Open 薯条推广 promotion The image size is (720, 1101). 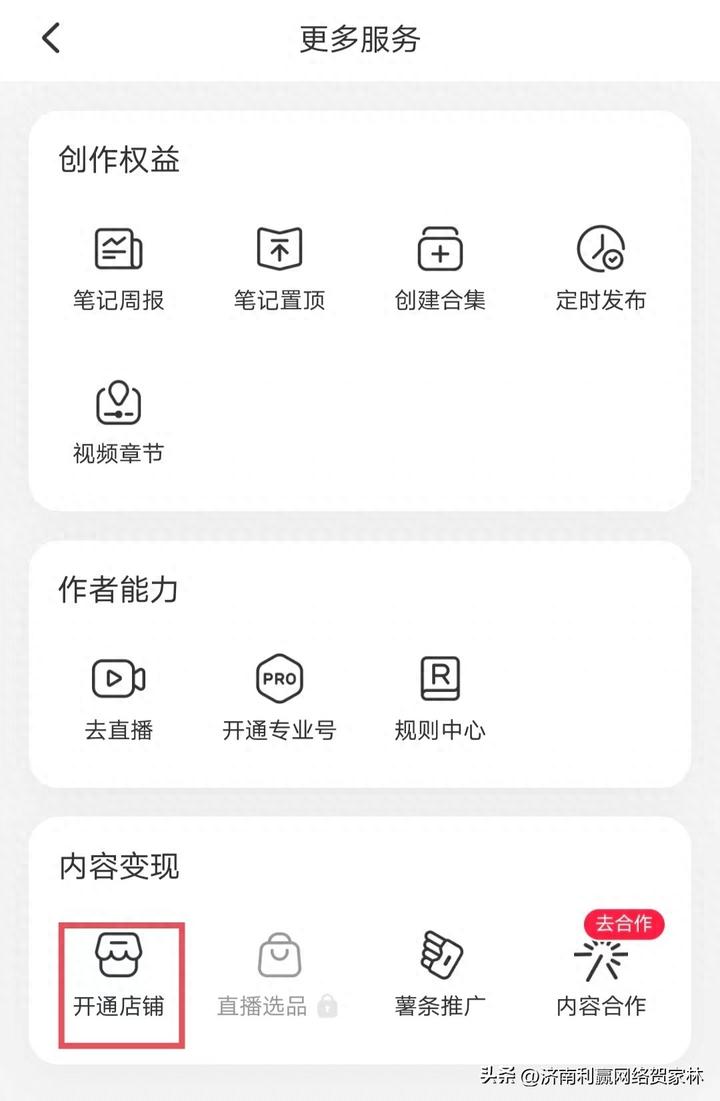(440, 974)
